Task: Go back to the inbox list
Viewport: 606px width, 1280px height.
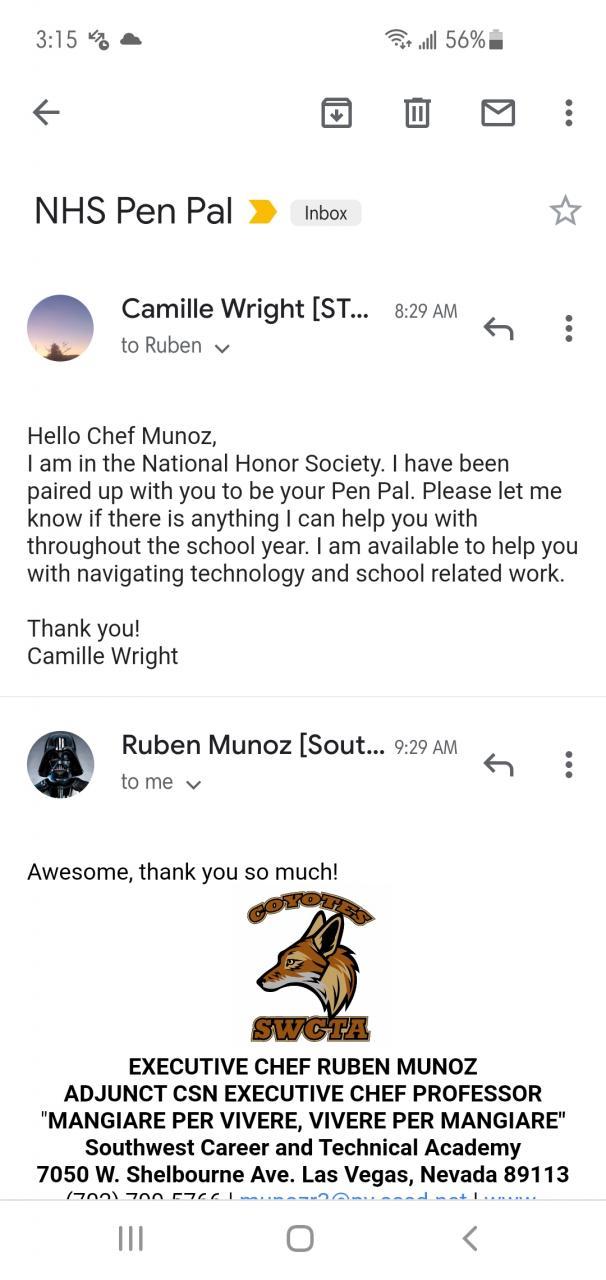Action: pyautogui.click(x=47, y=113)
